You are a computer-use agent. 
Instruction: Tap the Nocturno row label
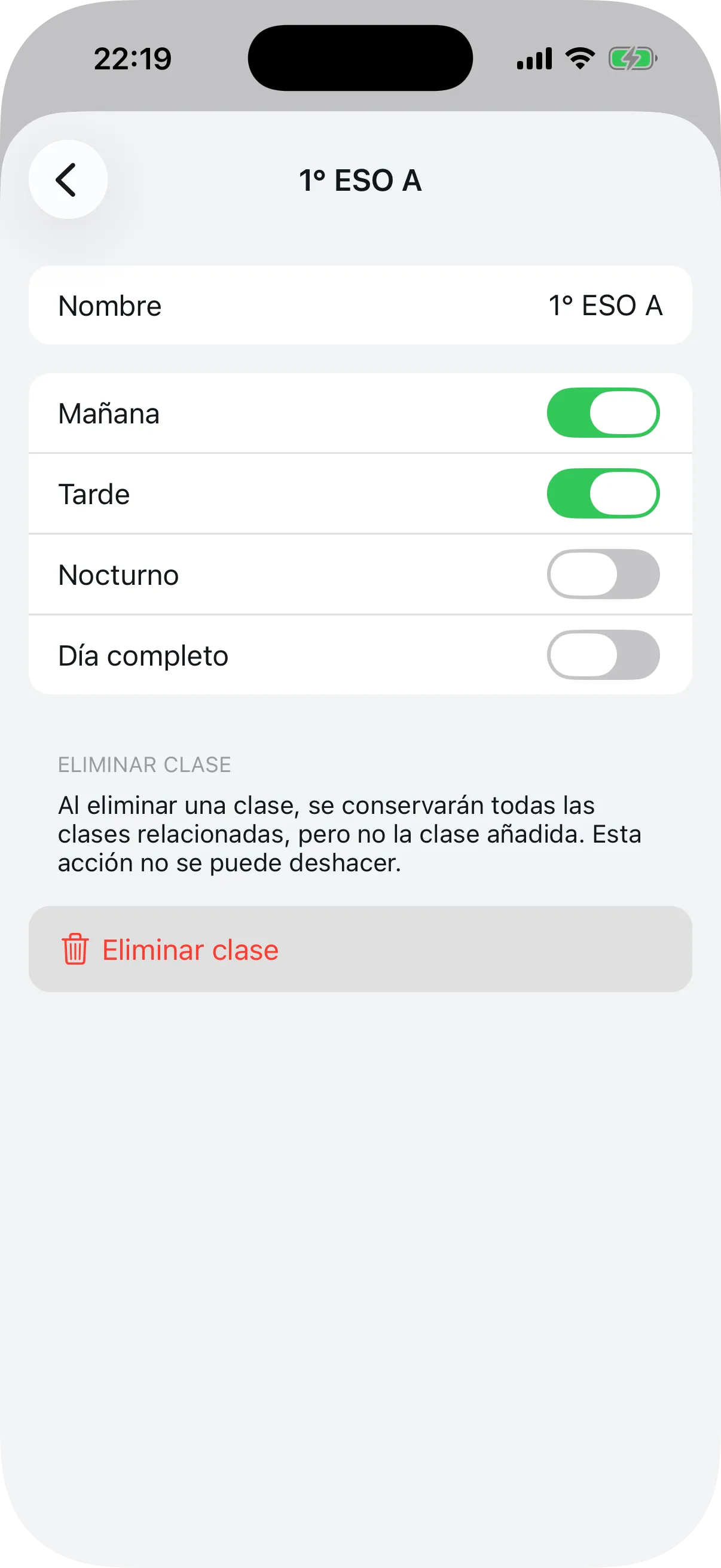click(x=118, y=575)
